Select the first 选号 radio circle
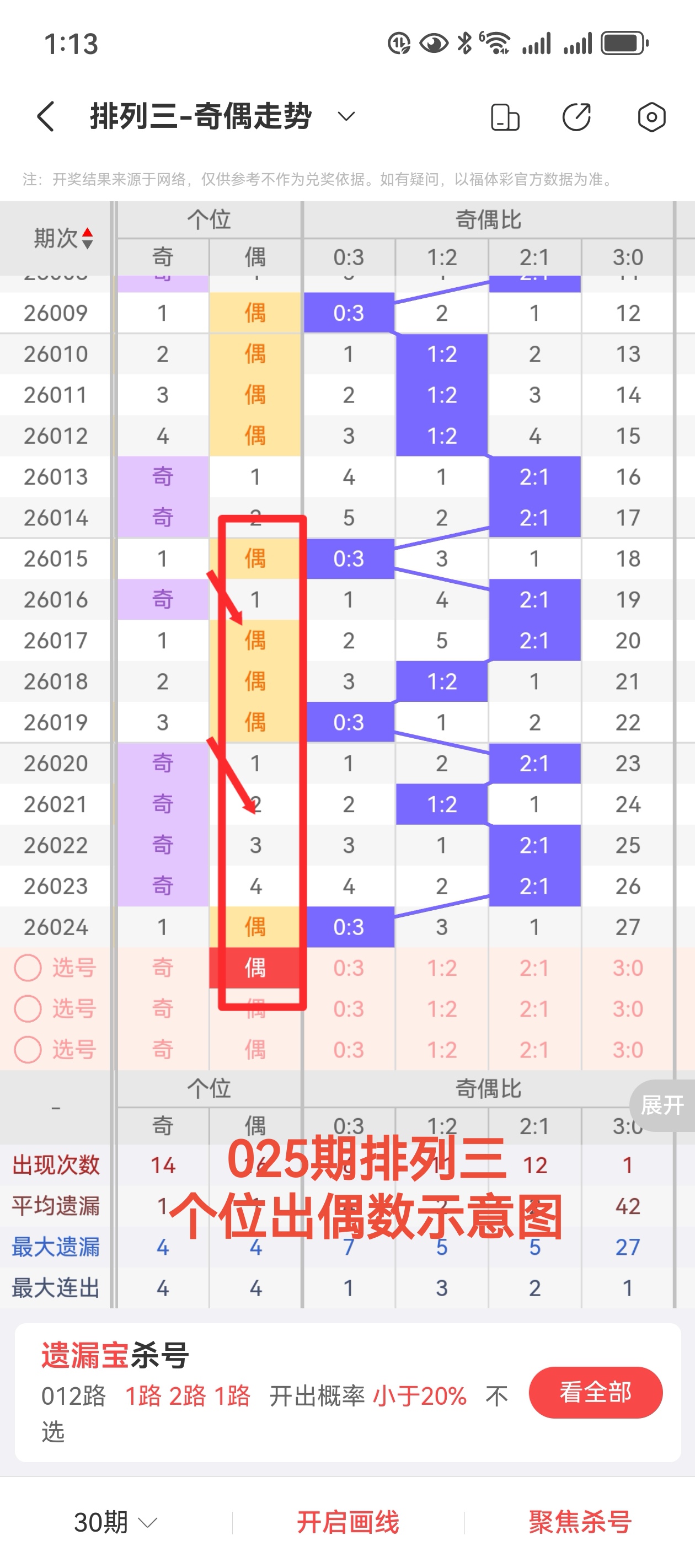 coord(28,968)
